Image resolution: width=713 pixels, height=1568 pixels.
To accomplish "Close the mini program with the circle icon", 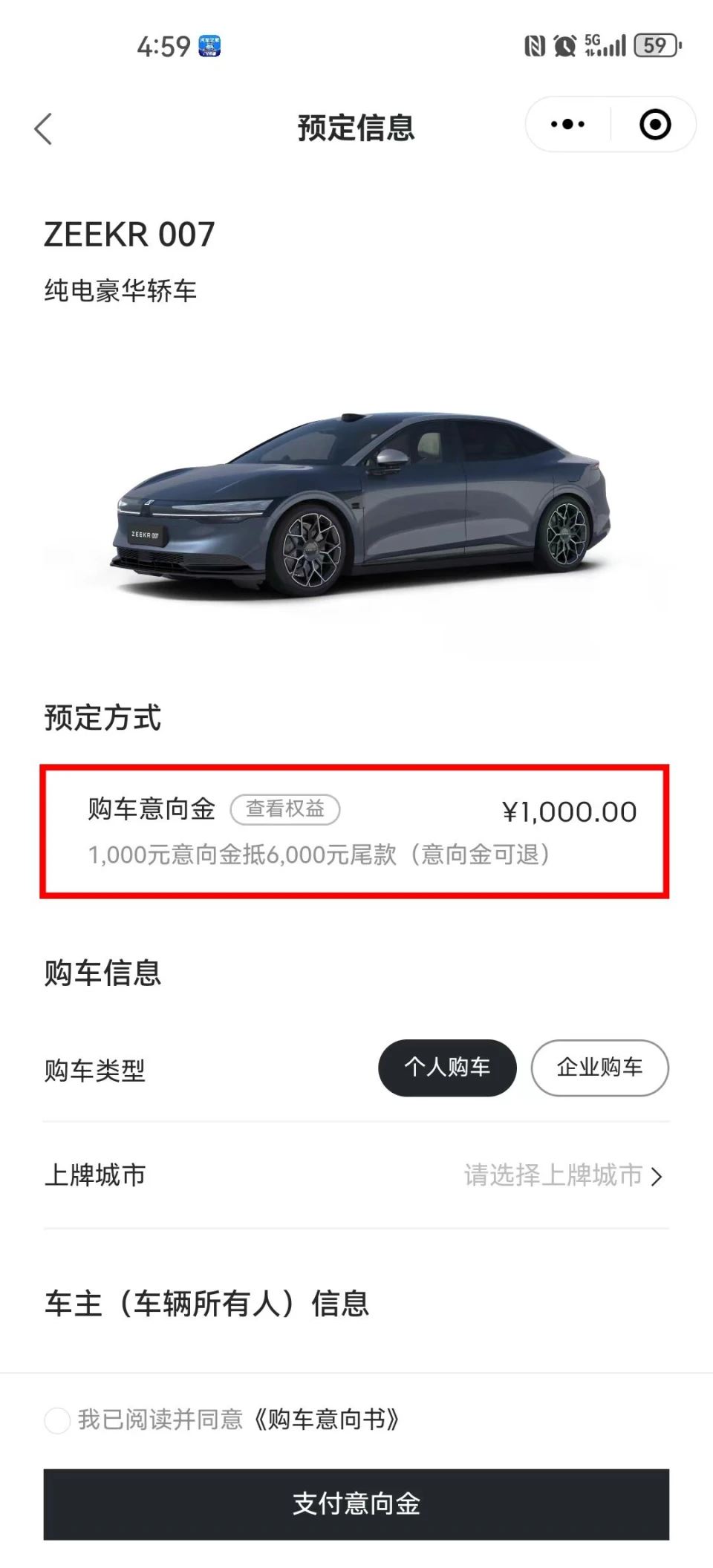I will tap(655, 124).
